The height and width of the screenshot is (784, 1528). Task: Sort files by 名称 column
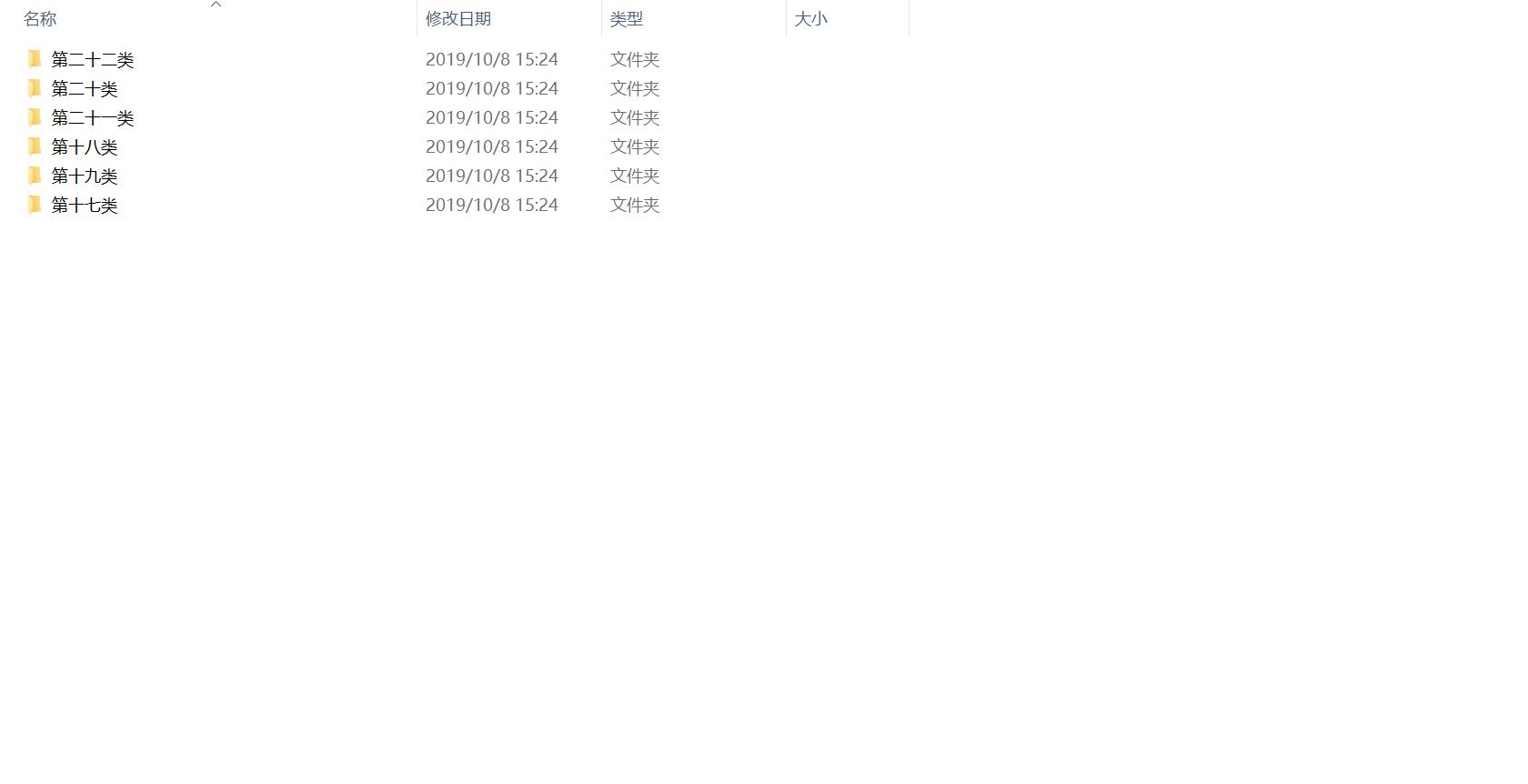(40, 19)
